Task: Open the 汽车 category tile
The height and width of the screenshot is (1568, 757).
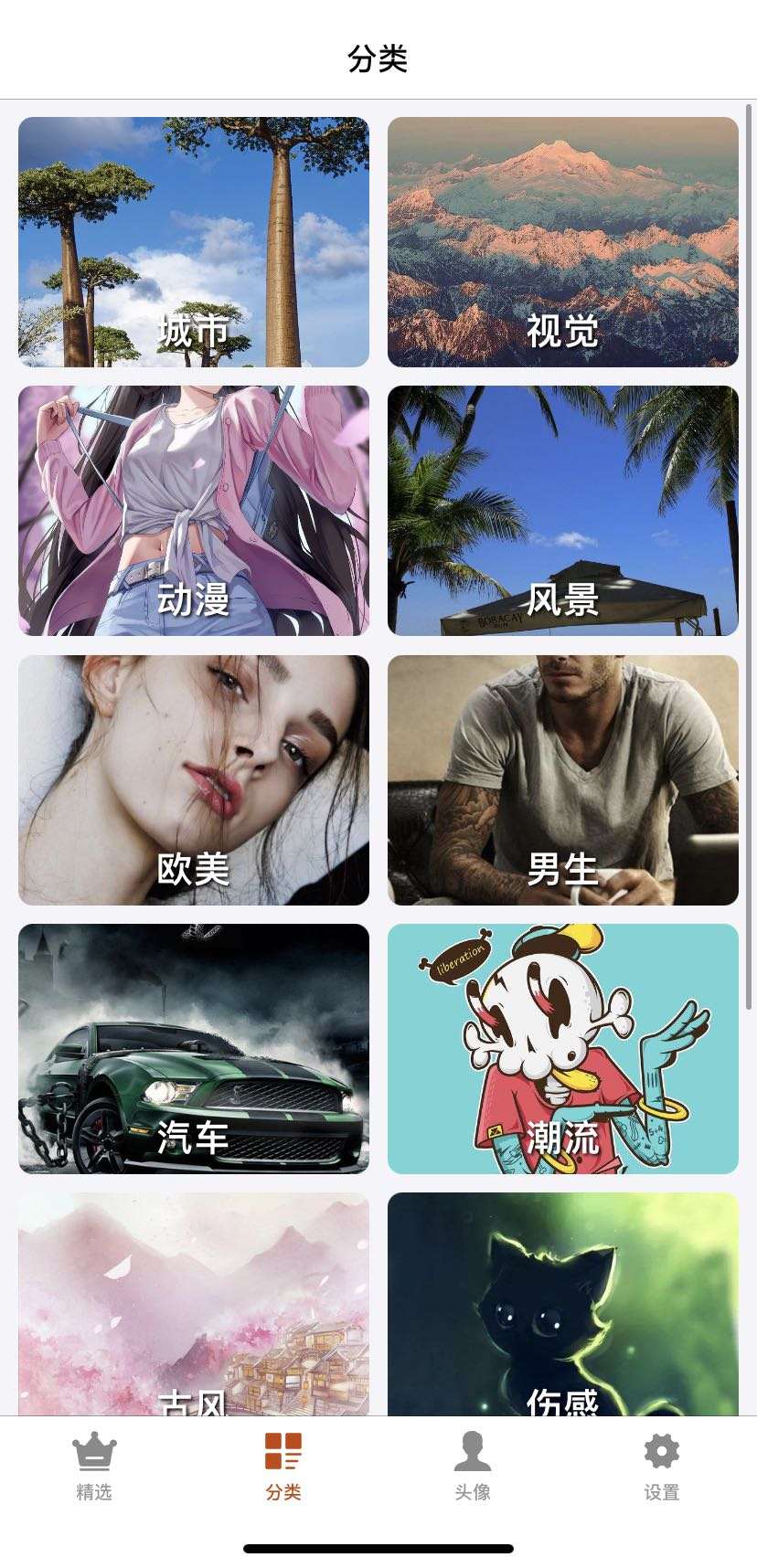Action: click(194, 1048)
